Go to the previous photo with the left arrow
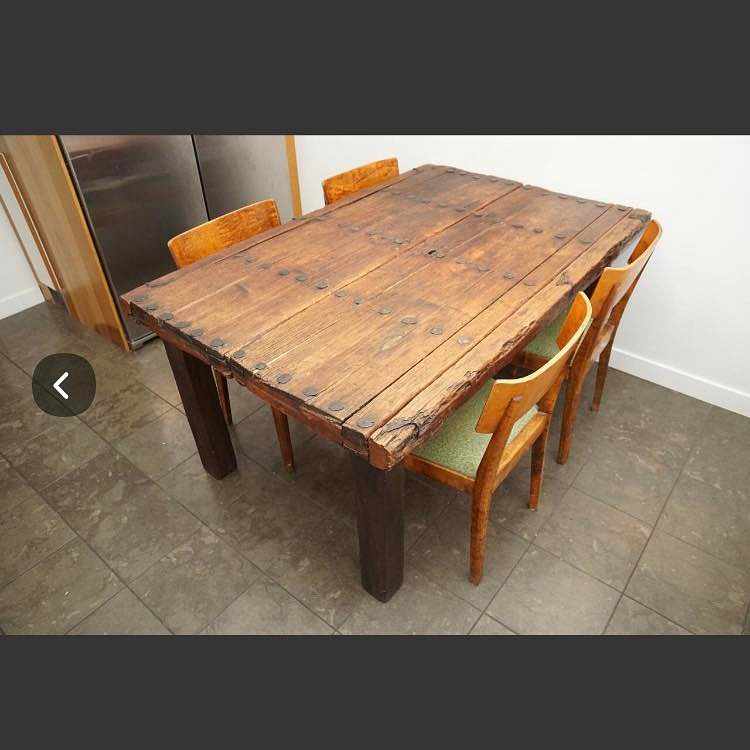Image resolution: width=750 pixels, height=750 pixels. (63, 385)
